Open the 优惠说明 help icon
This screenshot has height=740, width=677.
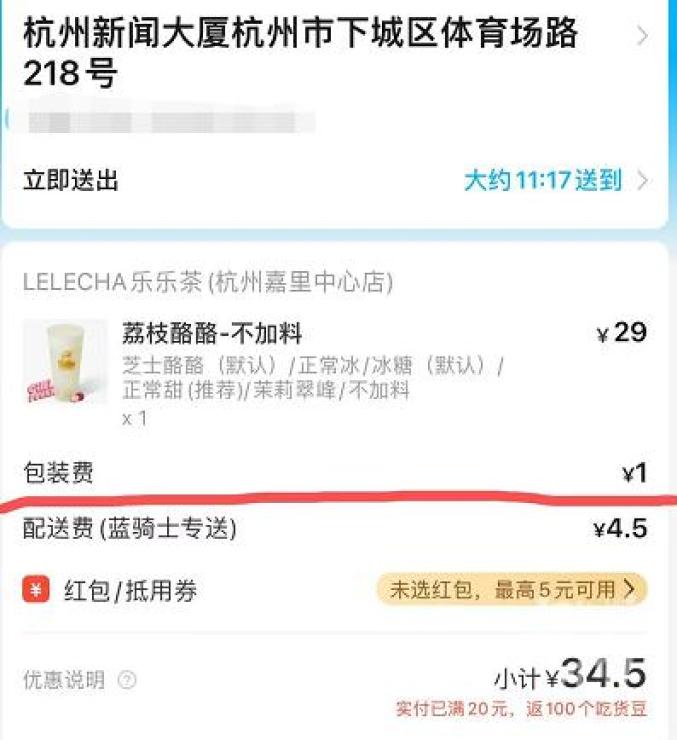point(127,681)
